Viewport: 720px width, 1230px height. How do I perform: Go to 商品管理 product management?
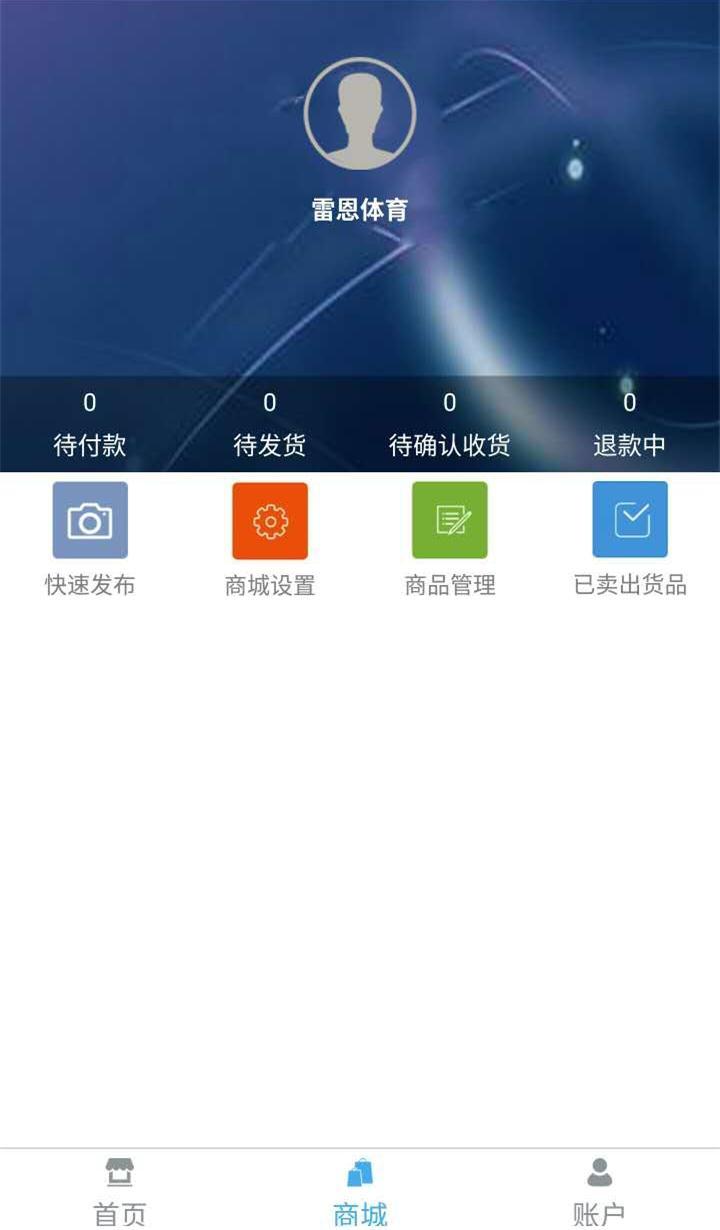(x=450, y=540)
